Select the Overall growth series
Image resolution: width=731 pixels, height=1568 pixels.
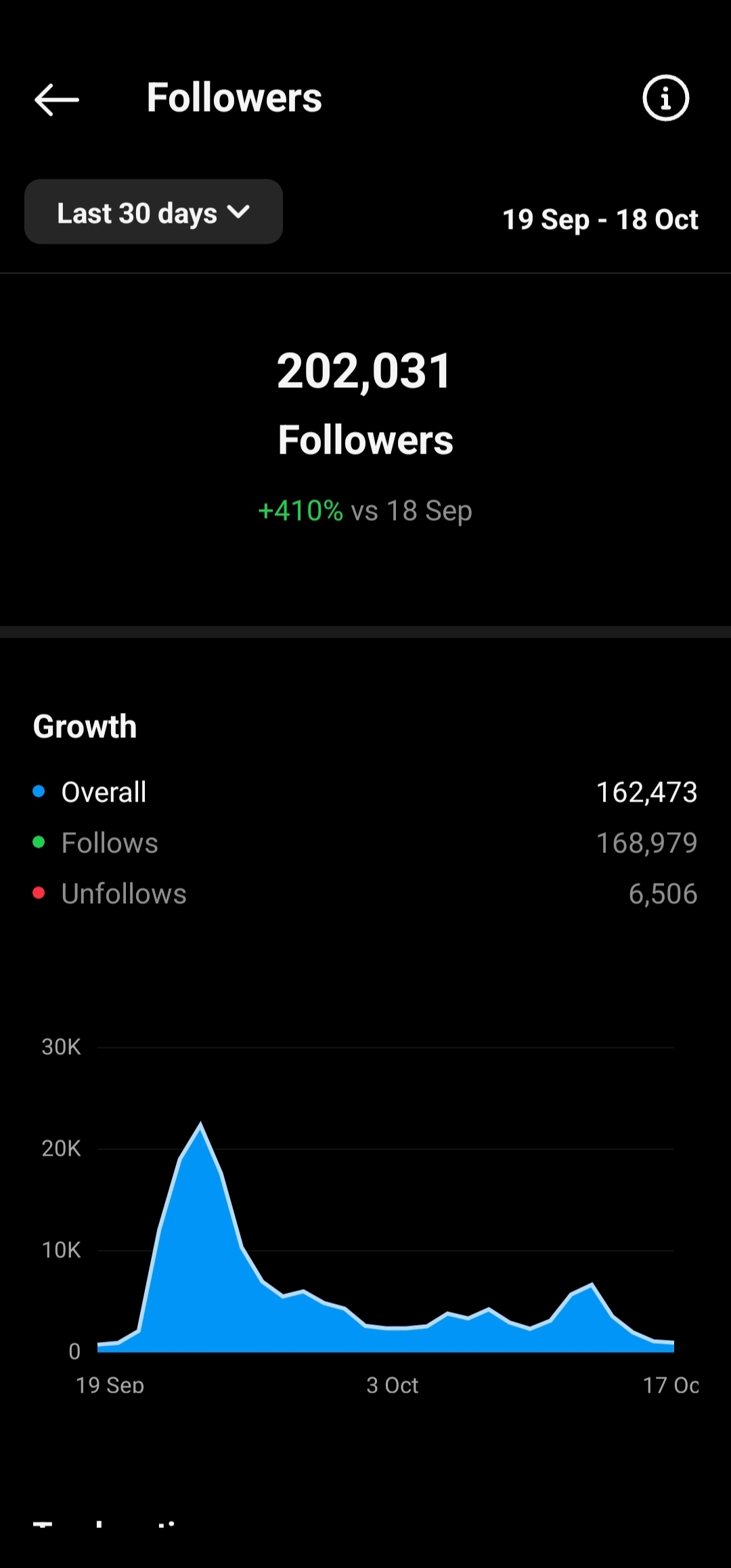pyautogui.click(x=104, y=792)
